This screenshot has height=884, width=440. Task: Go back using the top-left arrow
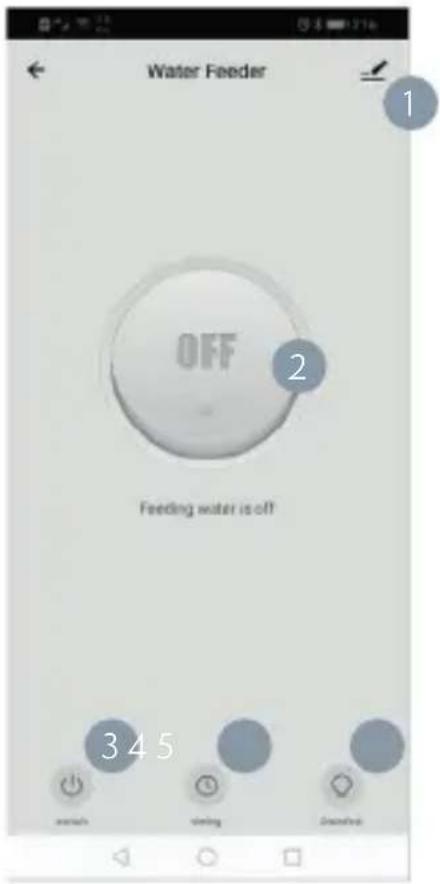pos(36,70)
